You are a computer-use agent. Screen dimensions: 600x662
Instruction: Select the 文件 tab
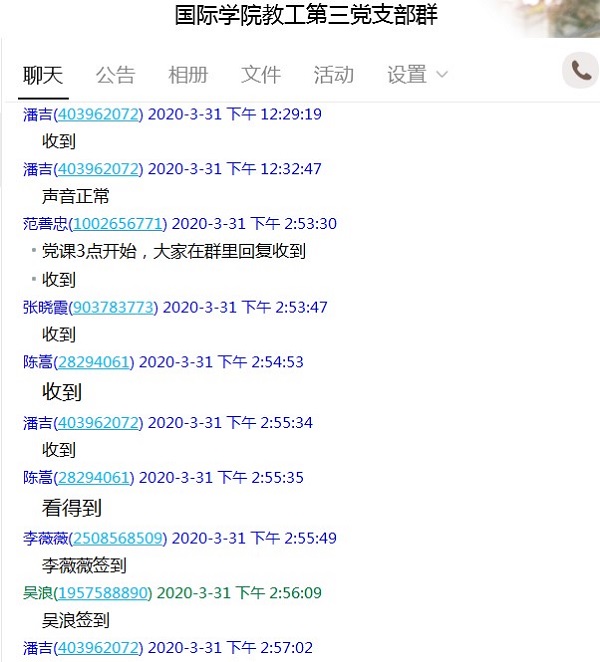pos(261,75)
